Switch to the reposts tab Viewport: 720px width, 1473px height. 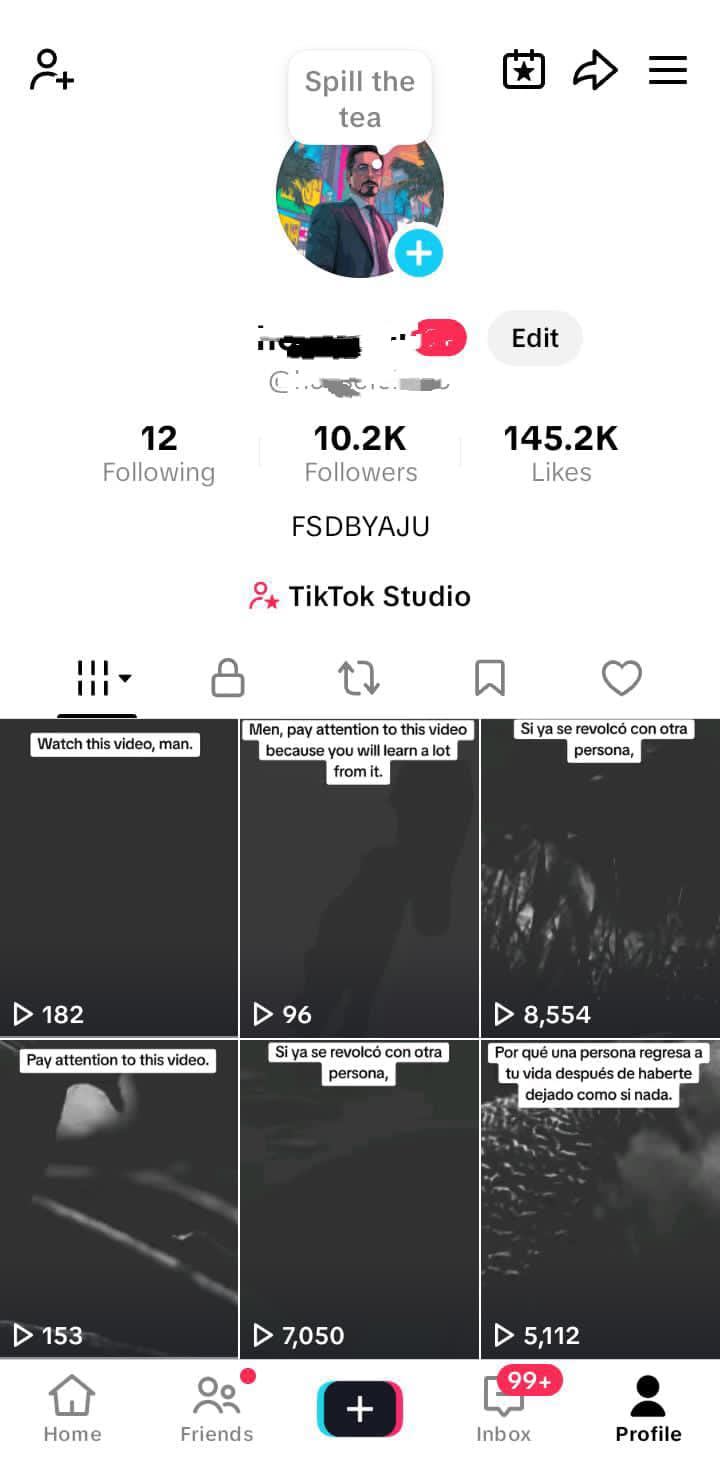pos(359,678)
